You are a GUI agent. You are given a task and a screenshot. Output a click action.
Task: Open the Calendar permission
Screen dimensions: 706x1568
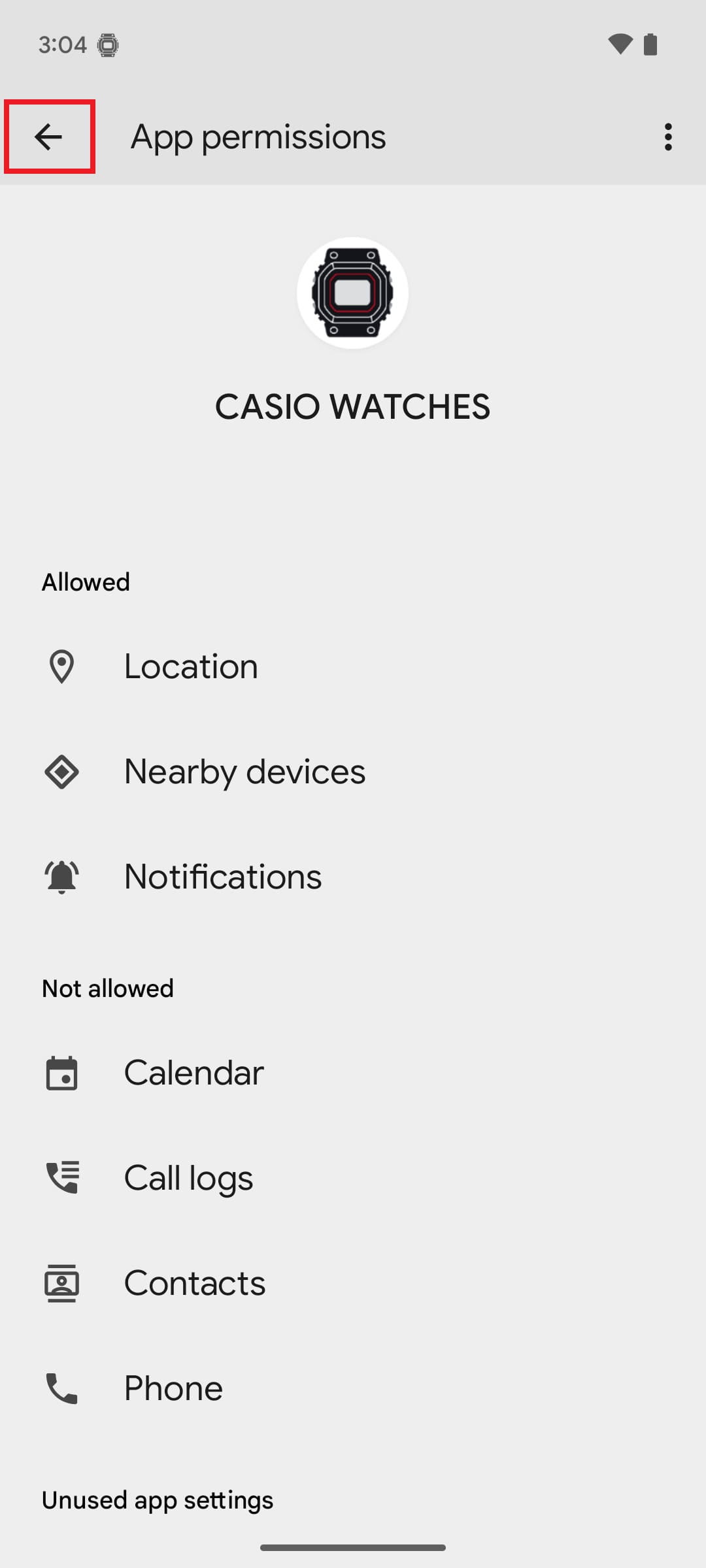point(353,1073)
